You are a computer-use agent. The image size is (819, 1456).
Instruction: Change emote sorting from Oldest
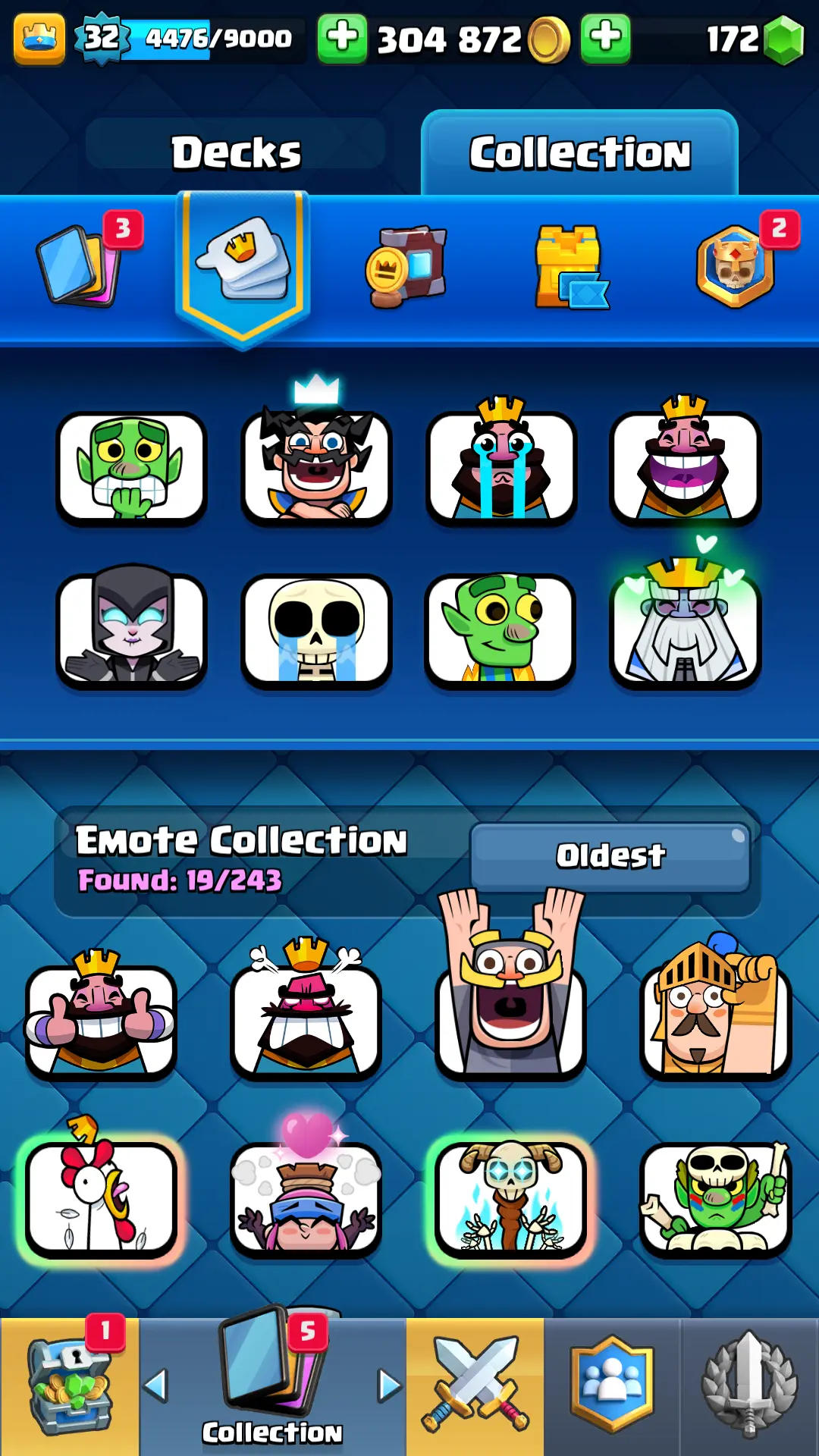tap(610, 855)
